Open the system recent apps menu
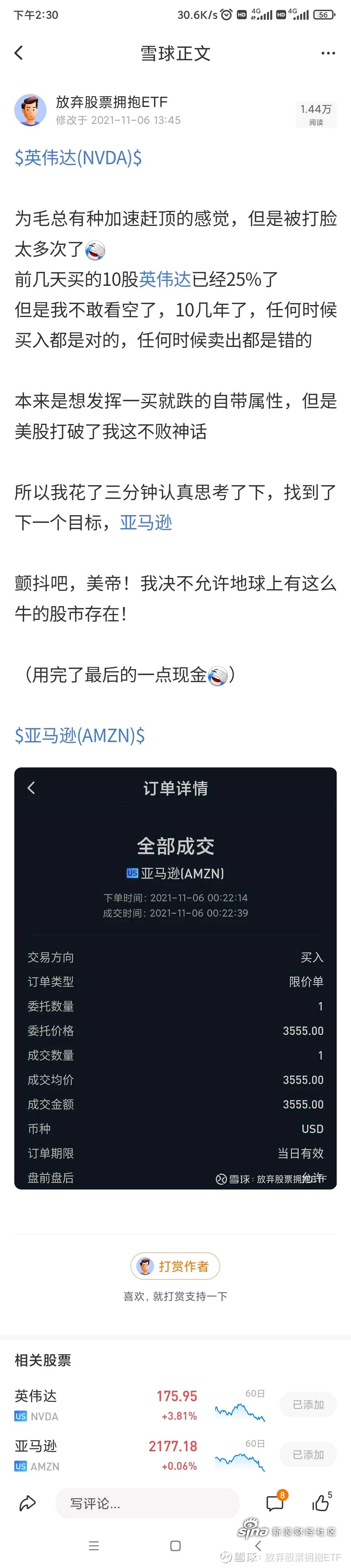The width and height of the screenshot is (351, 1568). 94,1546
